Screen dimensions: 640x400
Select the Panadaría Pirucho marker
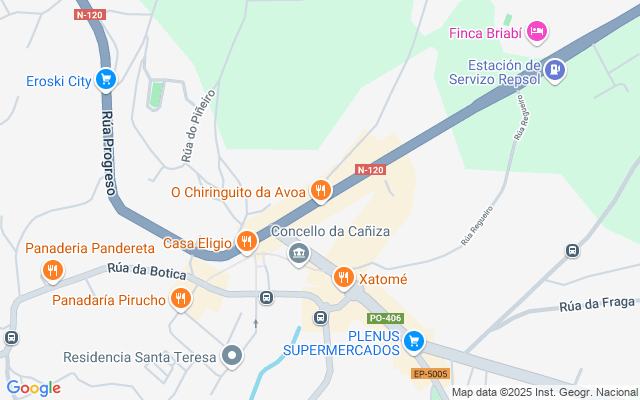point(180,298)
